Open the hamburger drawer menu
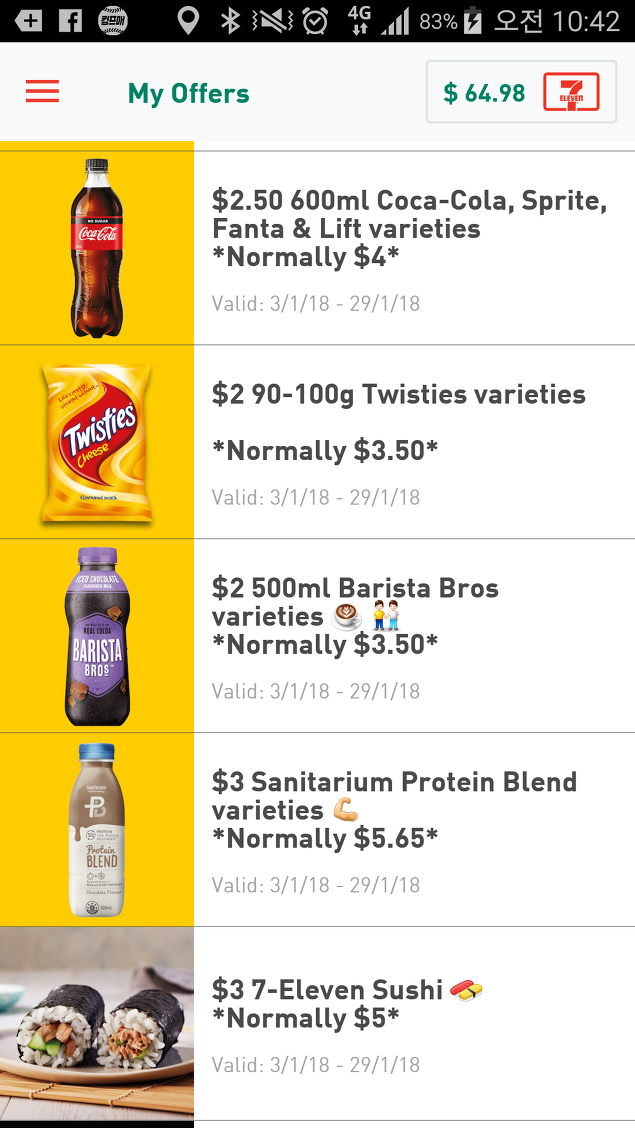The image size is (635, 1128). click(x=42, y=91)
